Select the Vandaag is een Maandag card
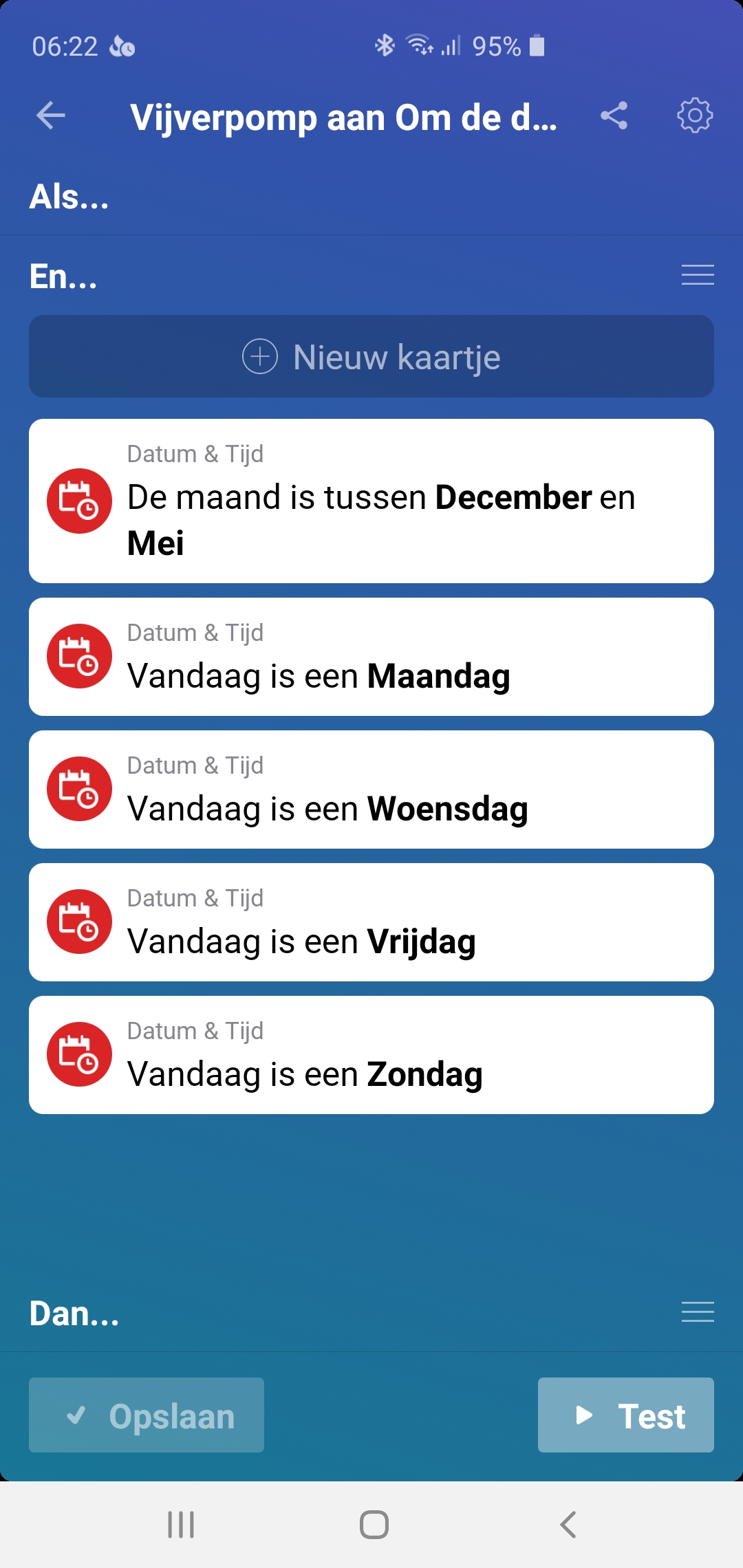 pos(371,657)
